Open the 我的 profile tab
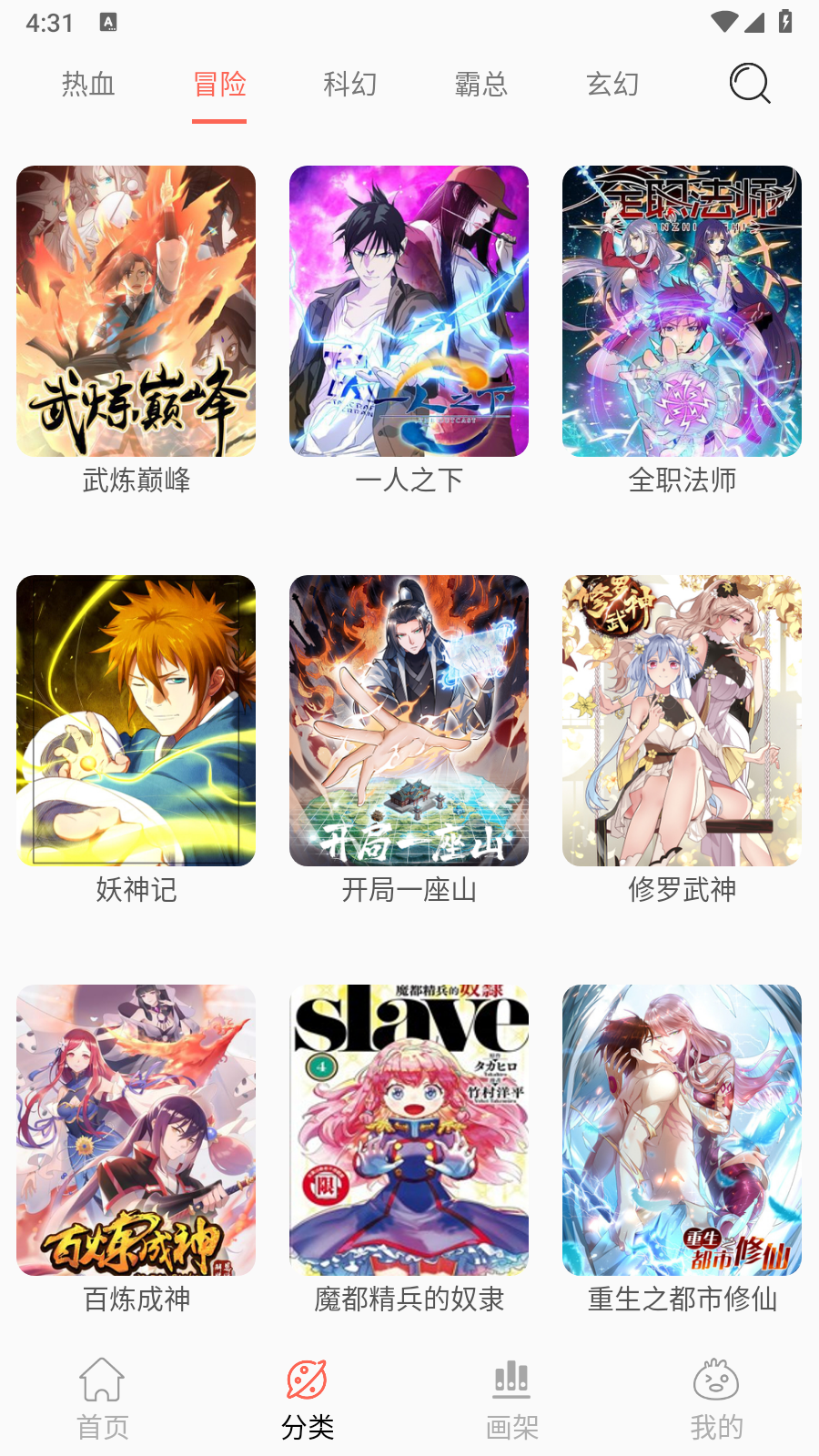Screen dimensions: 819x1456 point(716,1398)
